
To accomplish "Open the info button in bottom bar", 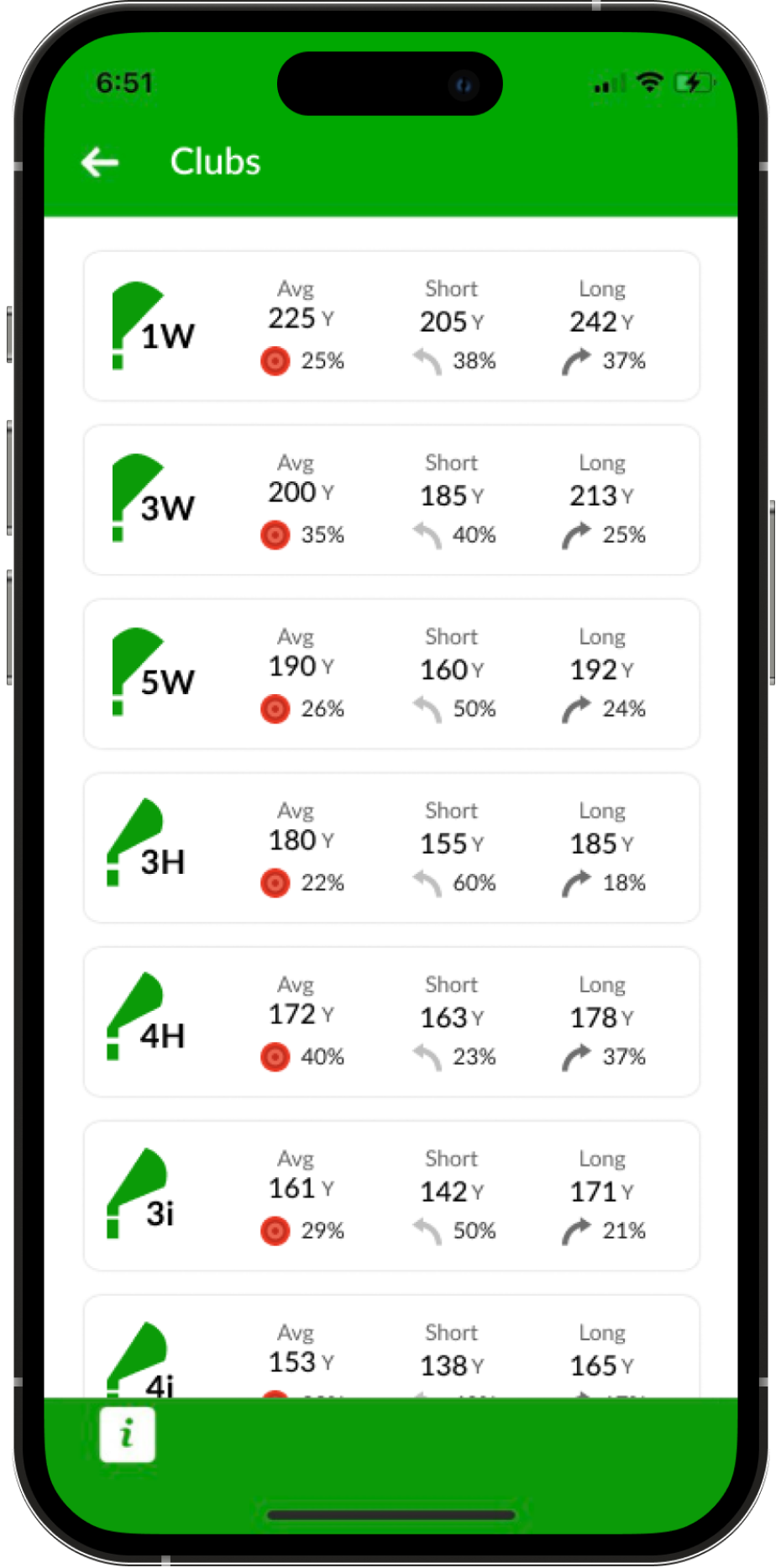I will point(127,1434).
